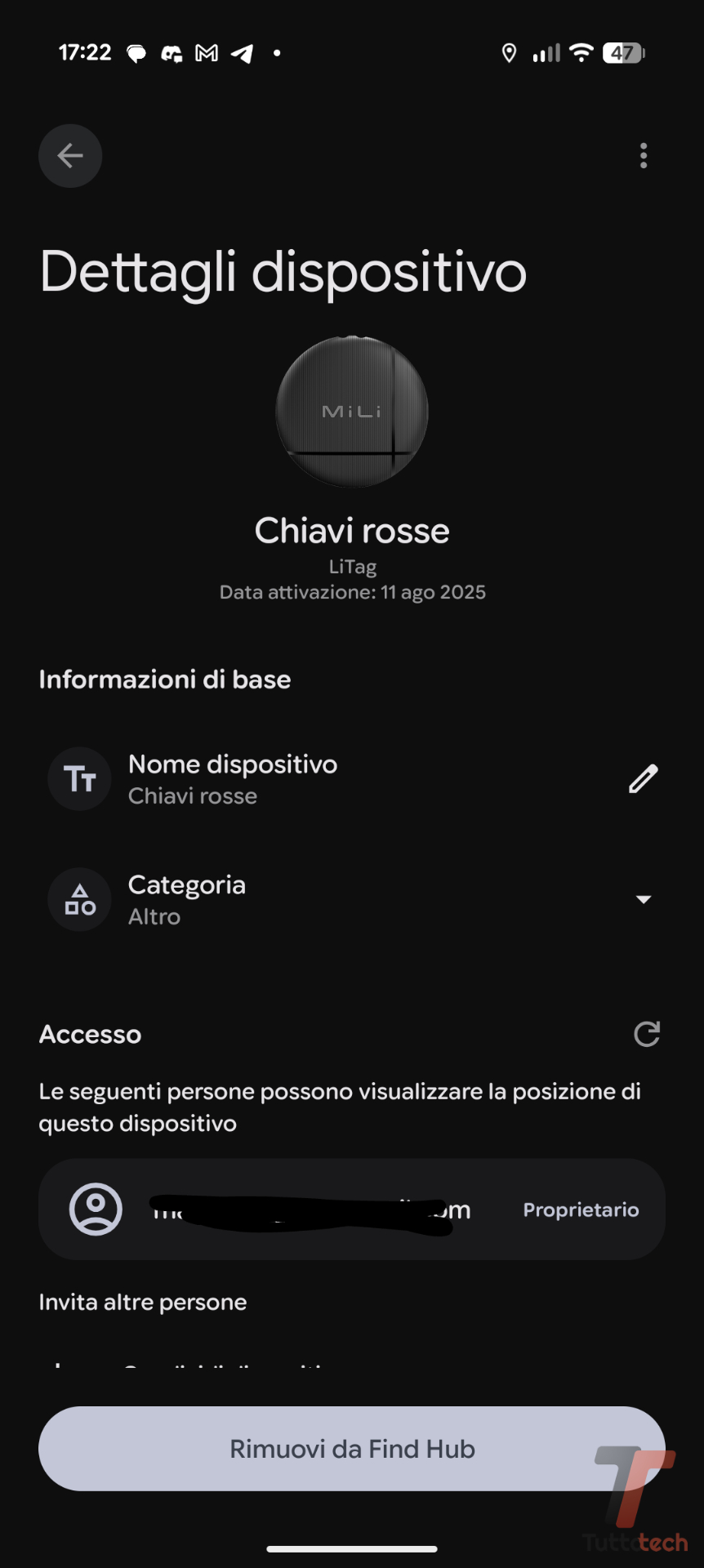Tap Rimuovi da Find Hub button
This screenshot has width=704, height=1568.
pyautogui.click(x=351, y=1449)
